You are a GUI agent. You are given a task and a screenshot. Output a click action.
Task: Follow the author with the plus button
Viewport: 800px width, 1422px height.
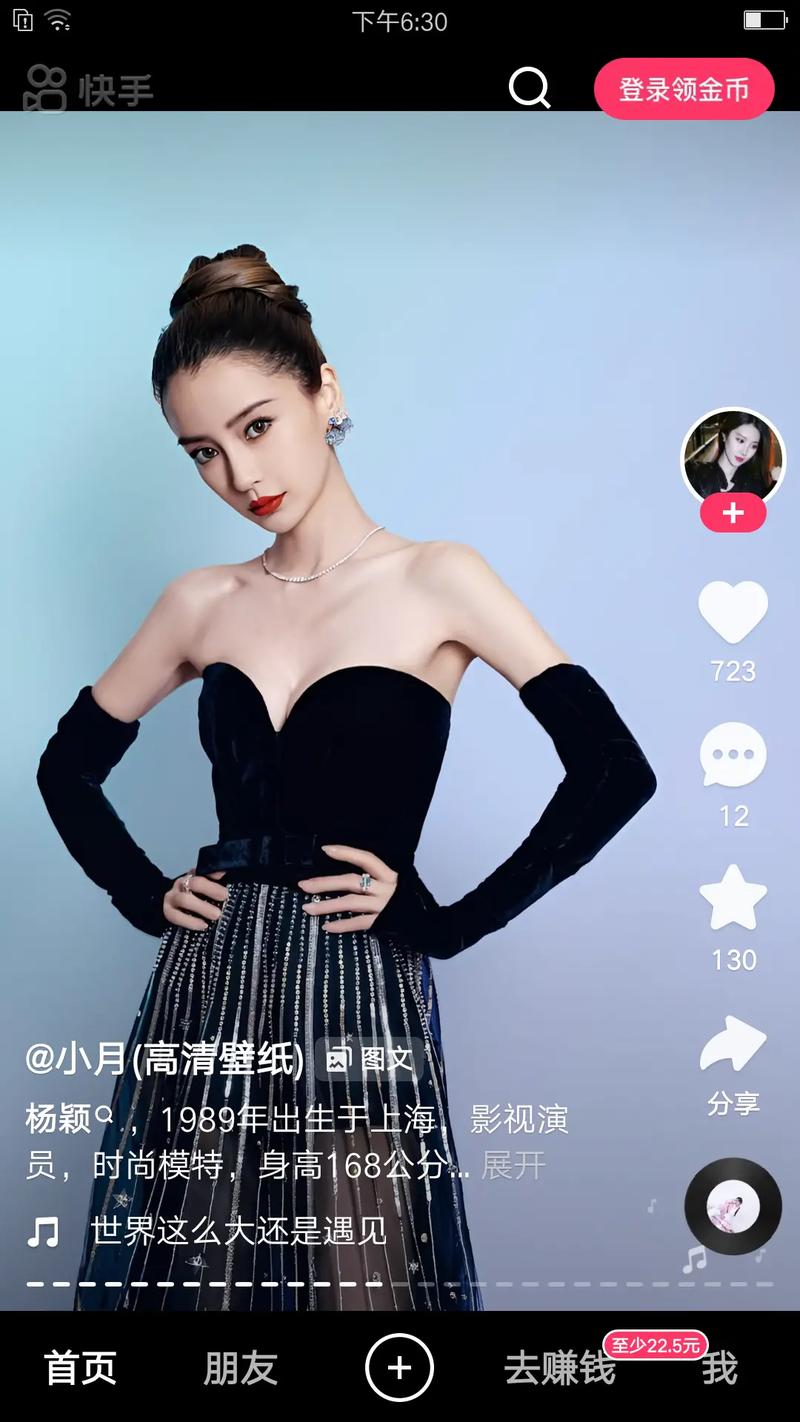(x=733, y=513)
